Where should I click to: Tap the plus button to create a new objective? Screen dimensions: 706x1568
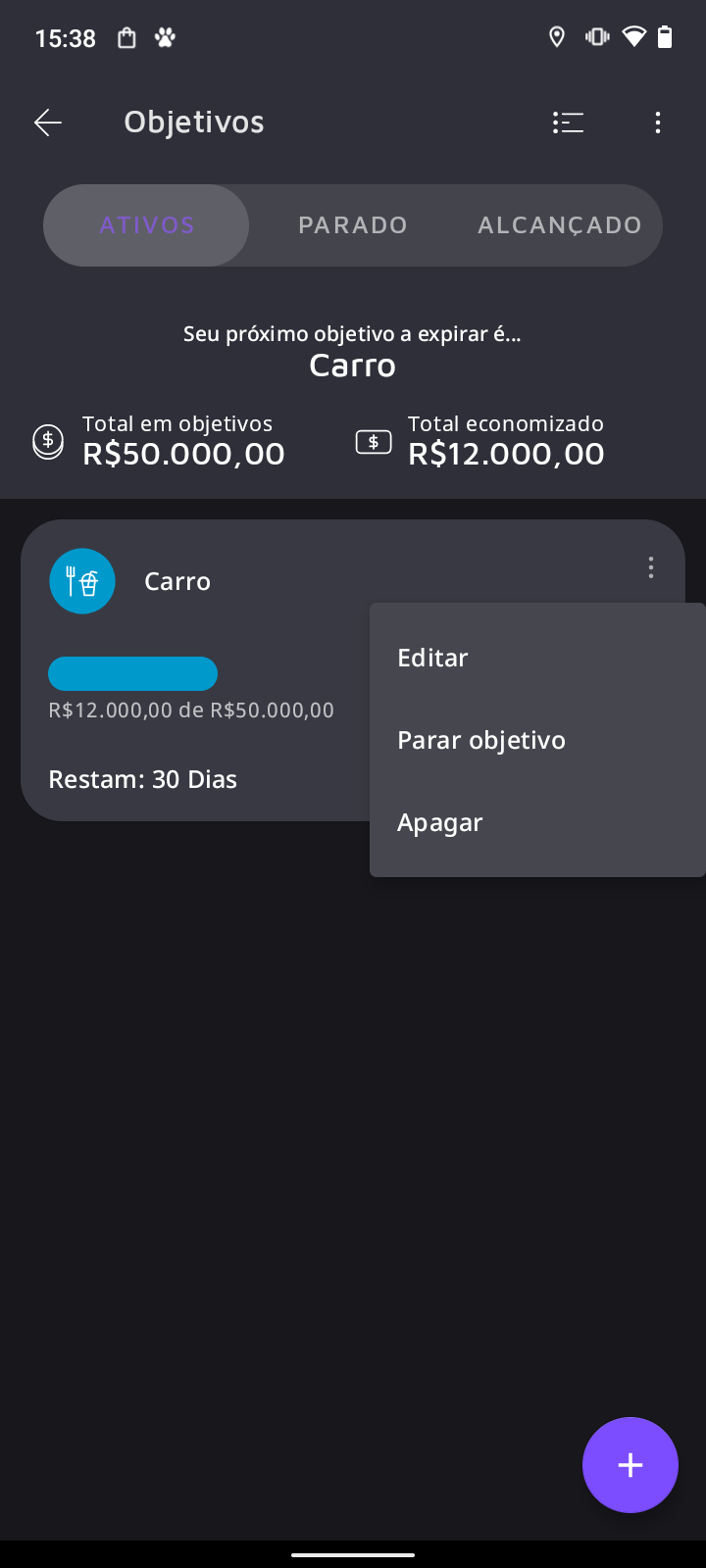pos(630,1464)
